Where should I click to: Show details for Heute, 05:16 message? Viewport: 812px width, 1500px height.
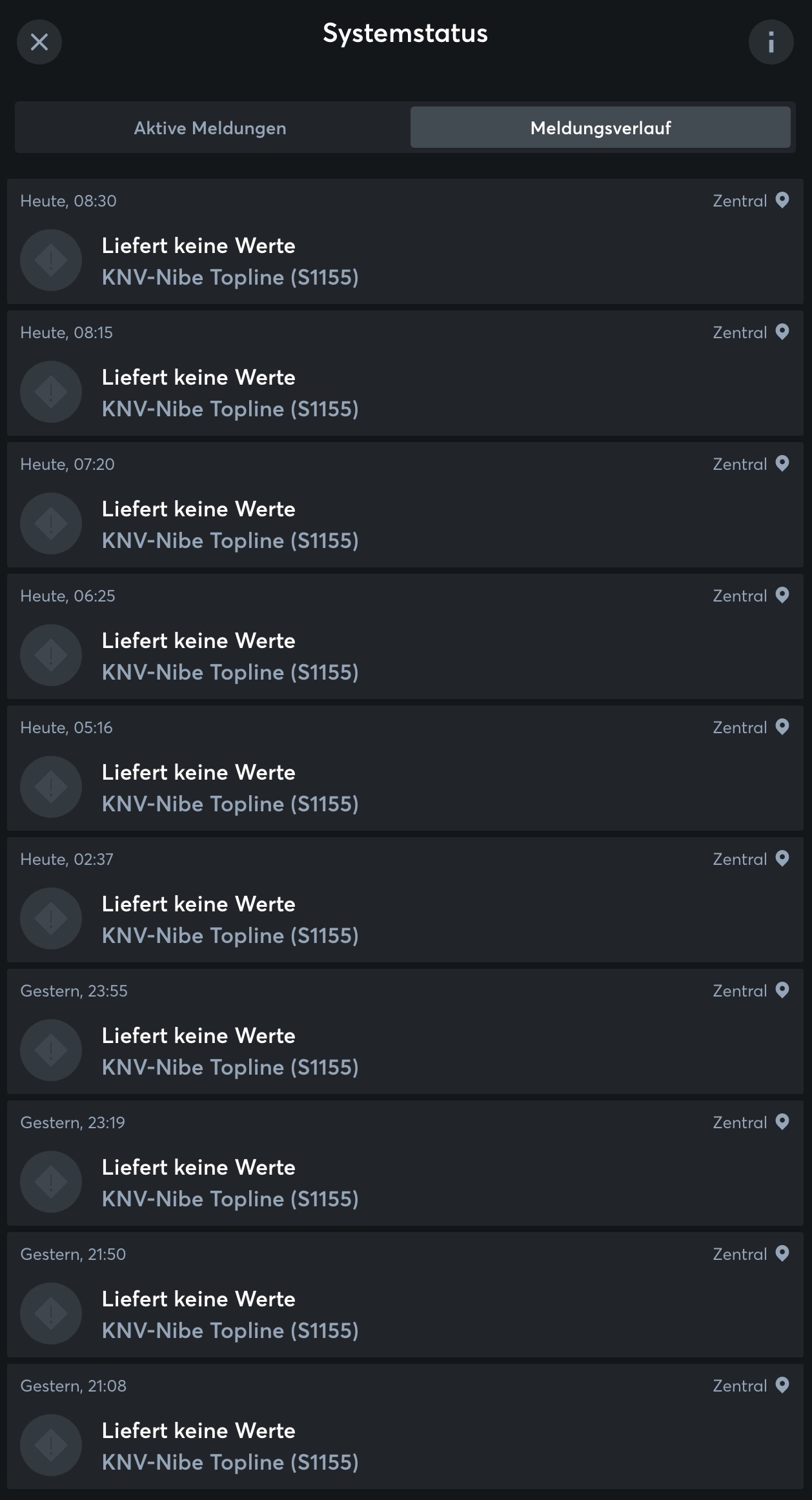(405, 769)
